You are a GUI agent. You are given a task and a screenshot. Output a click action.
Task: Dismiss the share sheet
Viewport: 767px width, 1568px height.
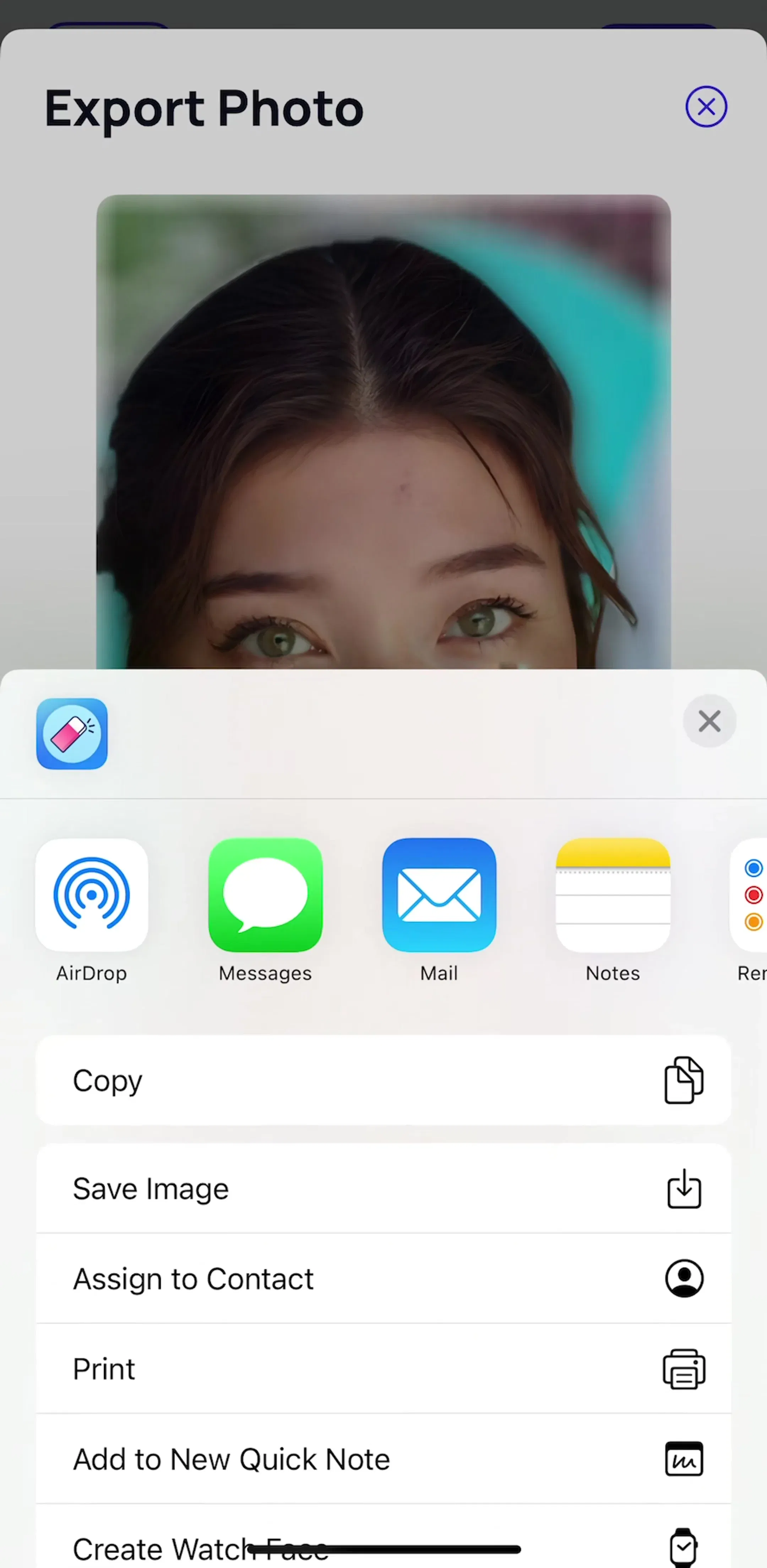click(x=709, y=721)
